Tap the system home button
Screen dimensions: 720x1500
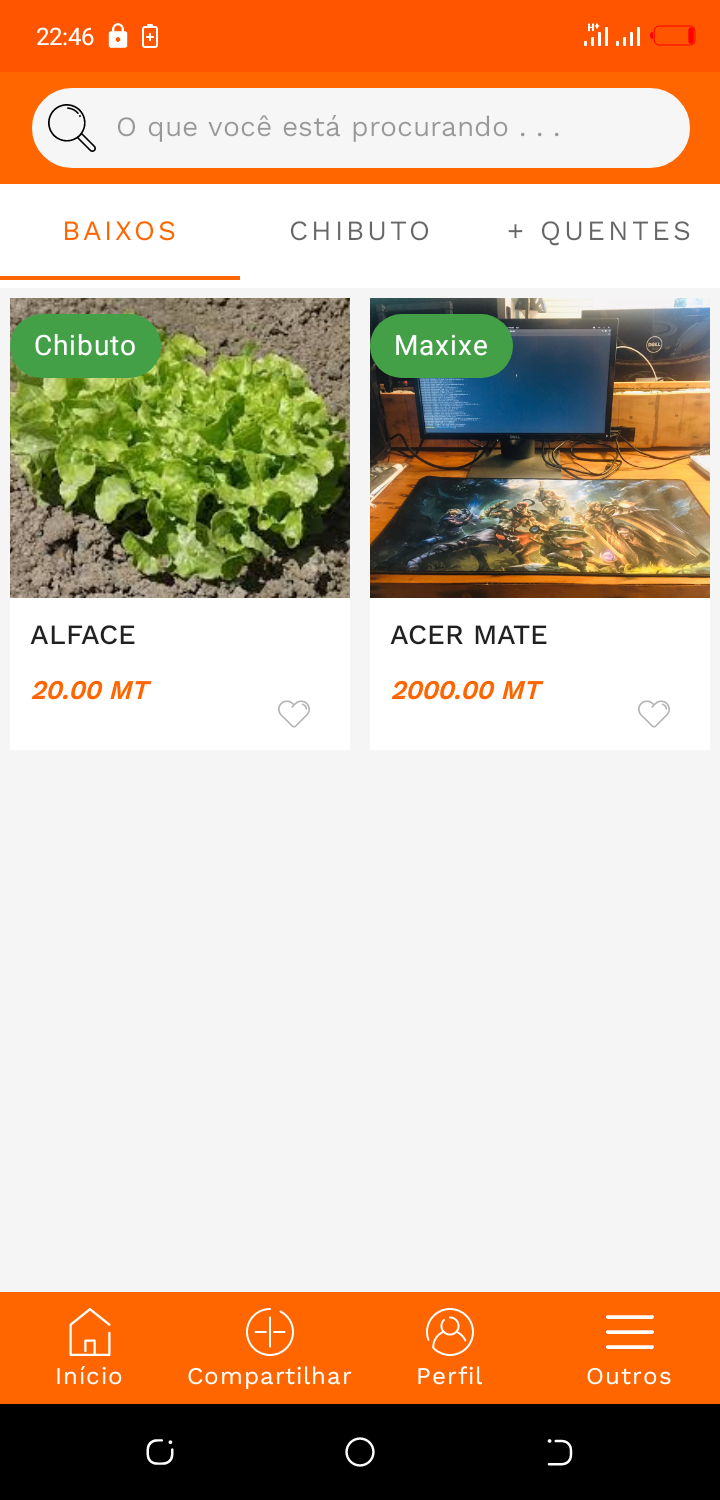[360, 1452]
